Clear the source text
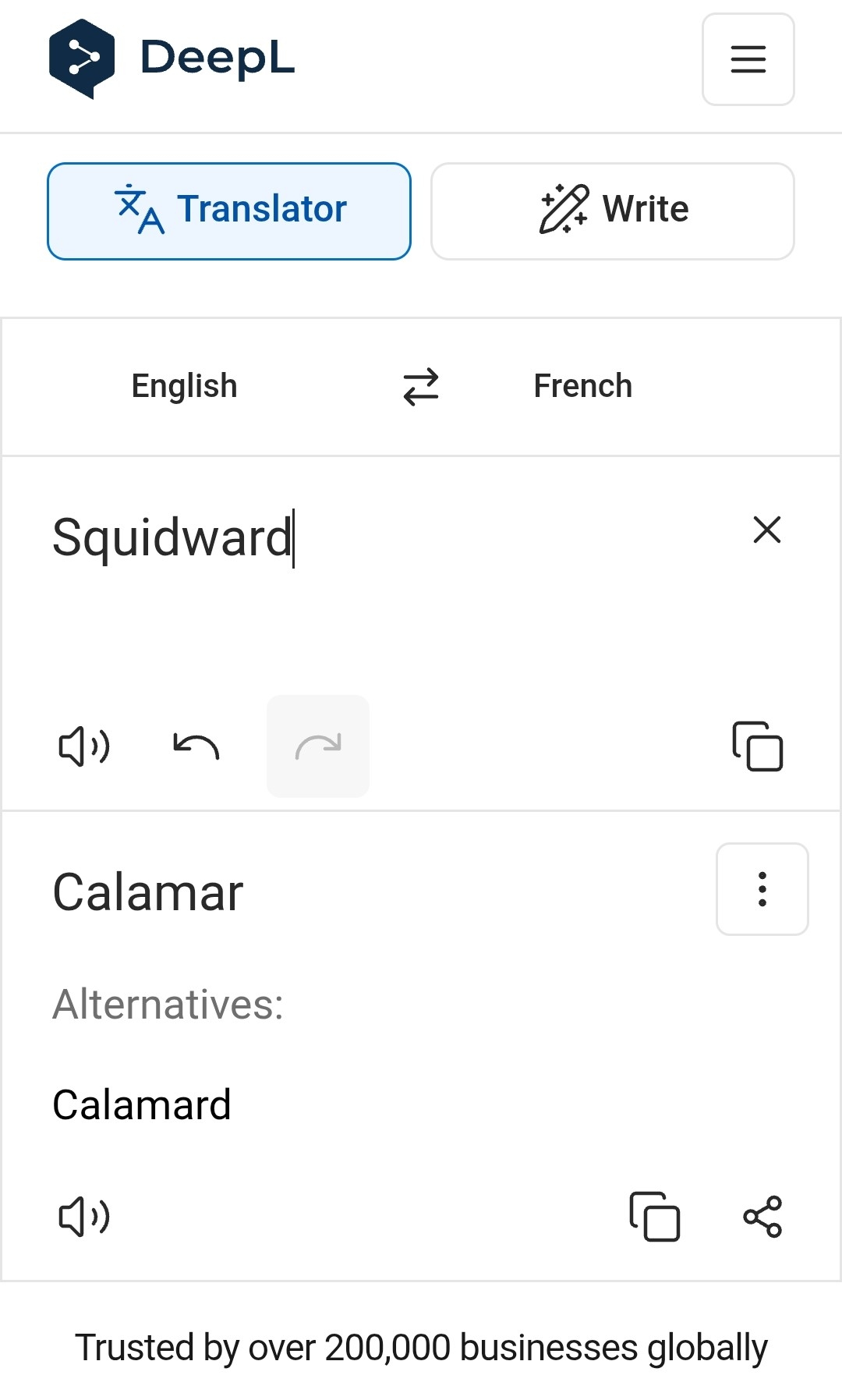 [767, 530]
